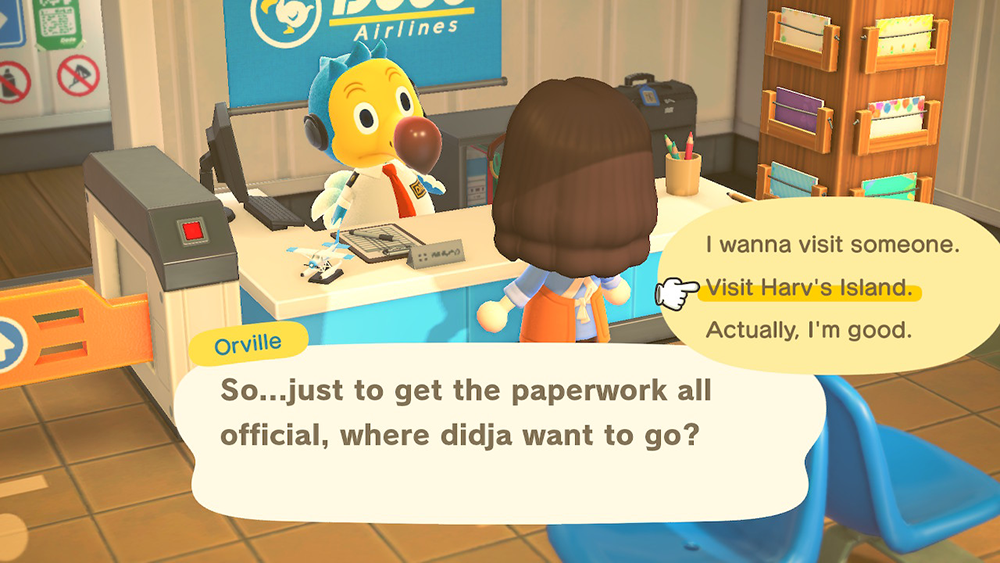Pick "Actually, I'm good." to cancel
Screen dimensions: 1000x563
tap(808, 329)
